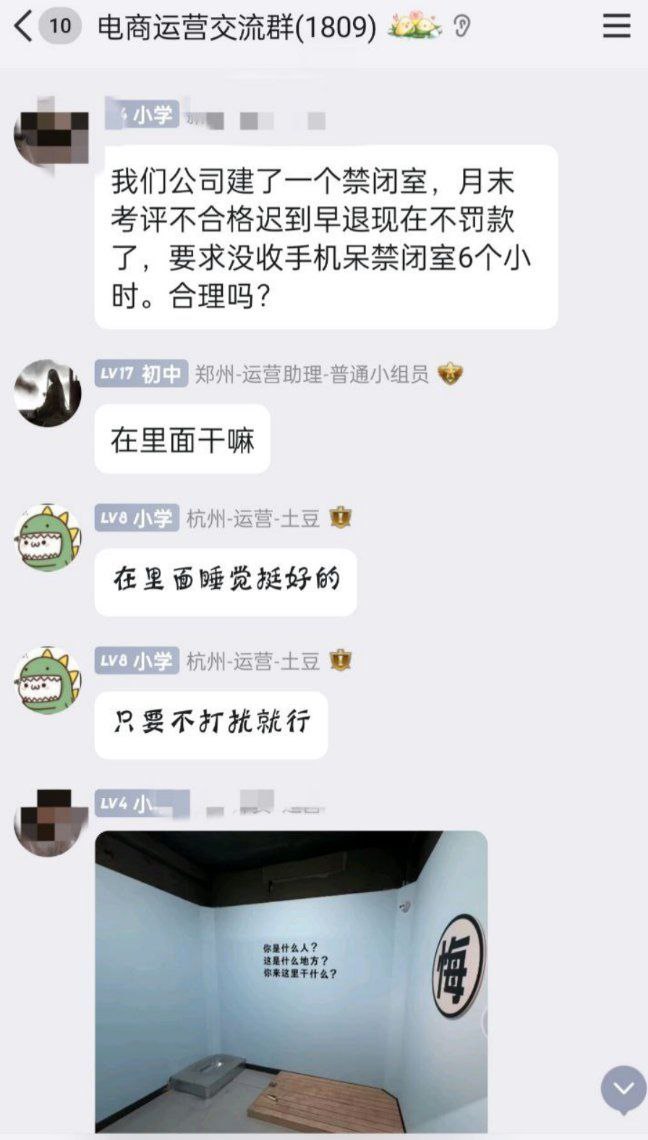Tap dinosaur avatar beside 只要不打扰就行
Screen dimensions: 648x1140
coord(47,681)
